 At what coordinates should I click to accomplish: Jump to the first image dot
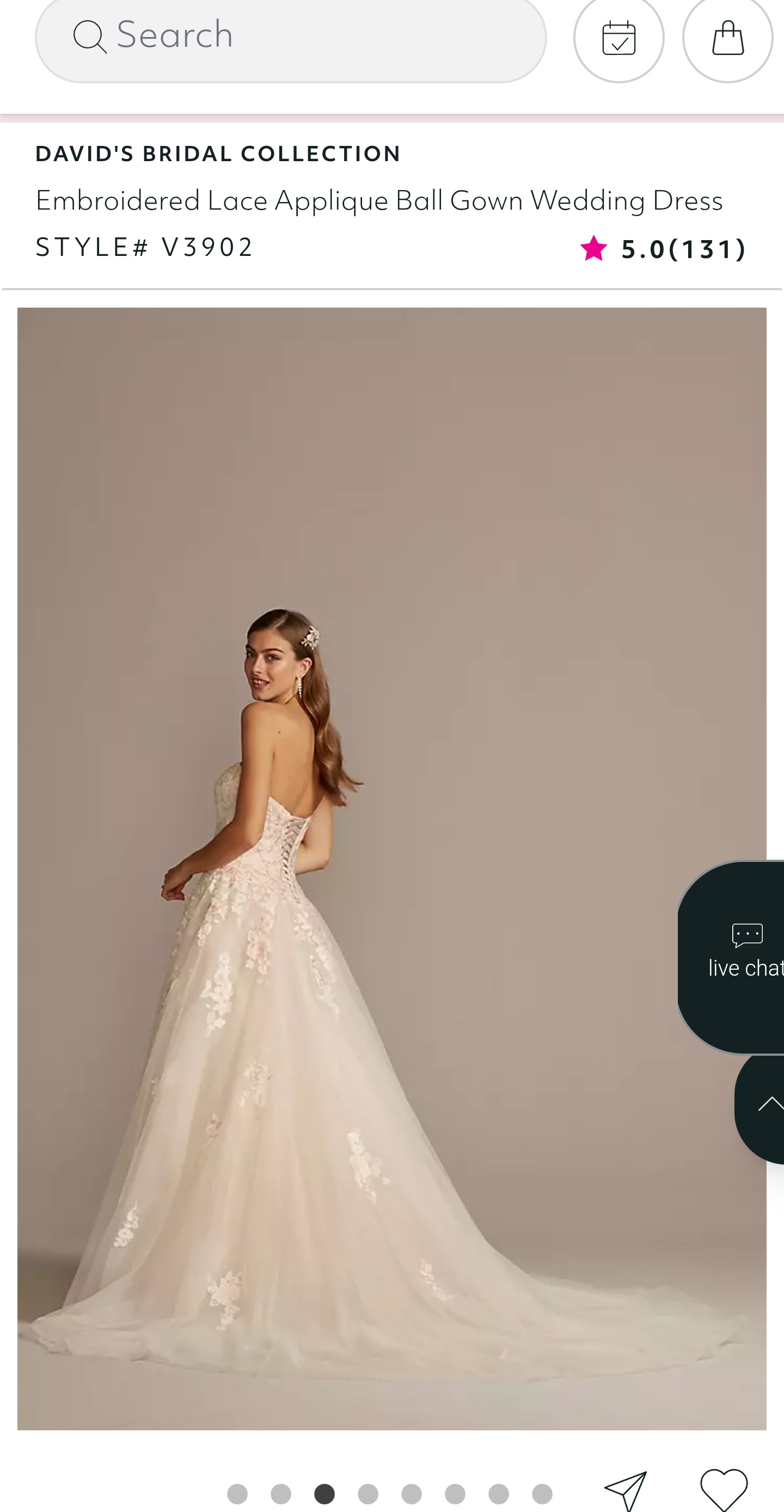coord(237,1494)
